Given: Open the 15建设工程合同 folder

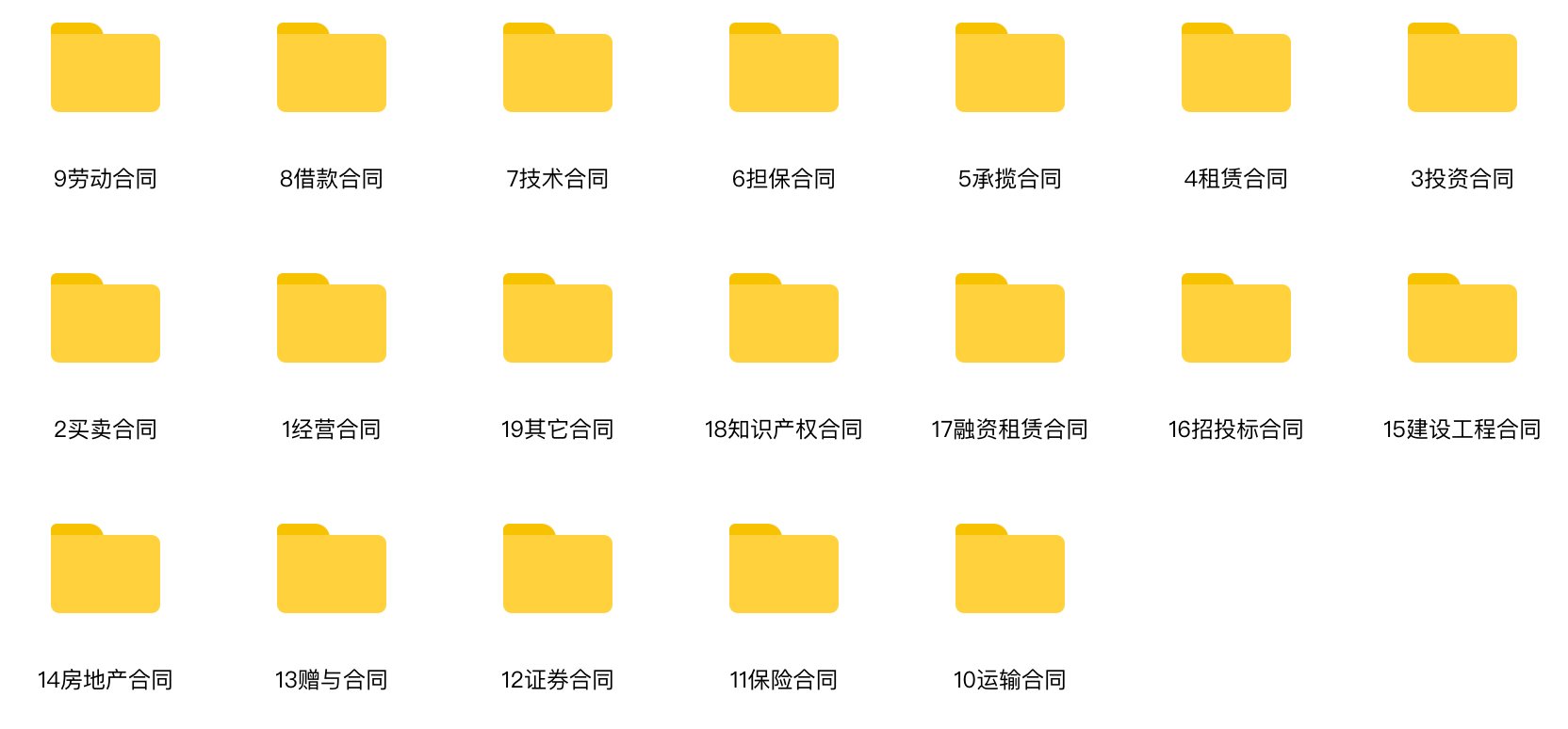Looking at the screenshot, I should (x=1462, y=319).
